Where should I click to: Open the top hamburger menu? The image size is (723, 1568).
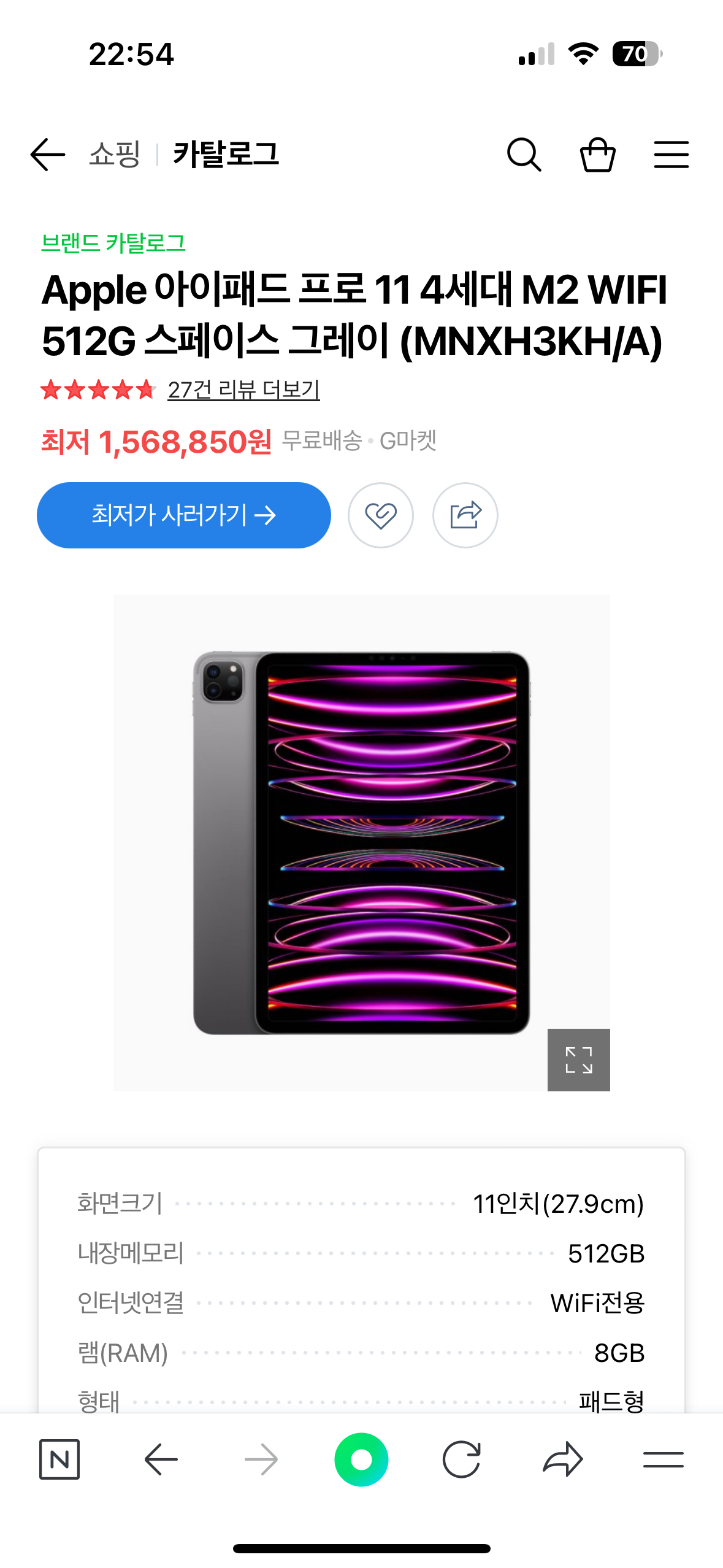point(671,154)
